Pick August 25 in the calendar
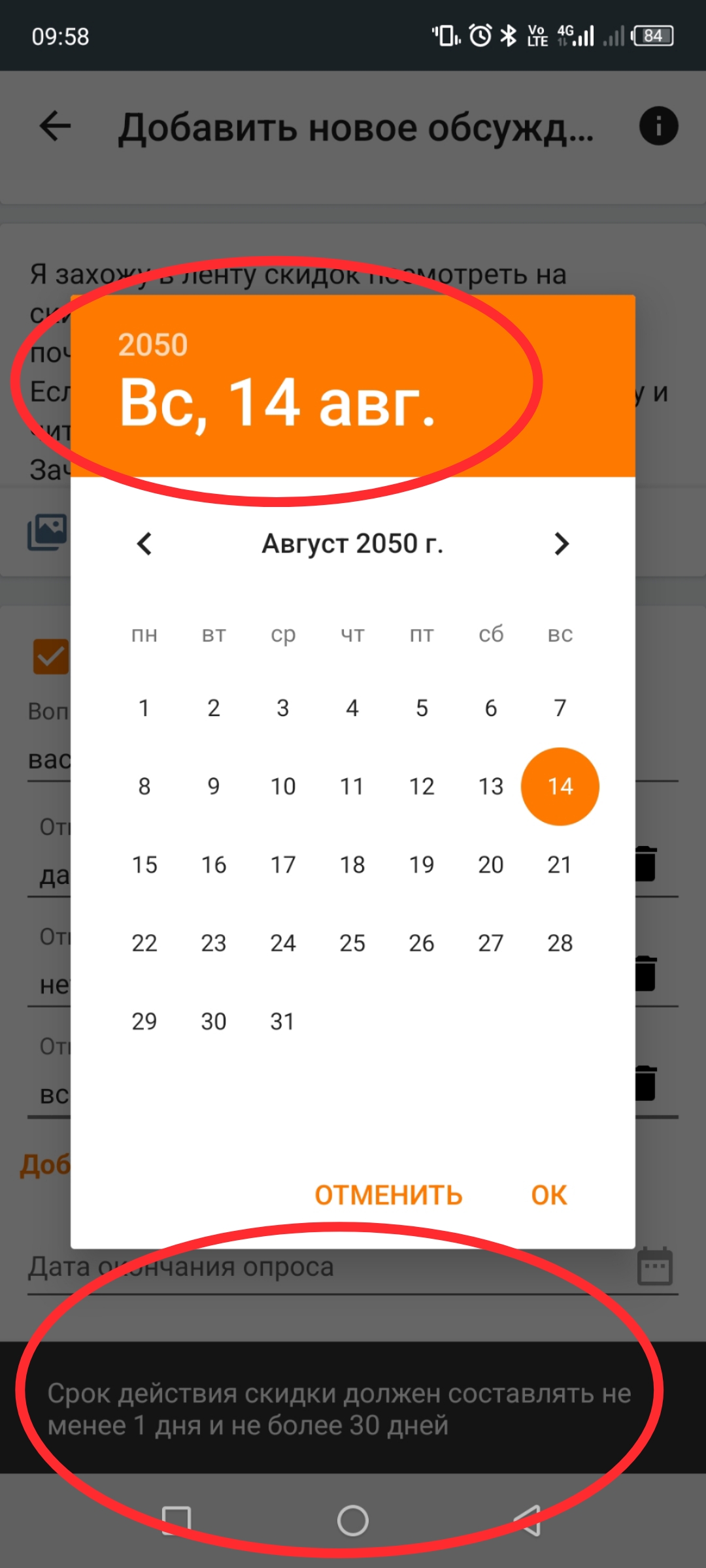The image size is (706, 1568). (352, 943)
